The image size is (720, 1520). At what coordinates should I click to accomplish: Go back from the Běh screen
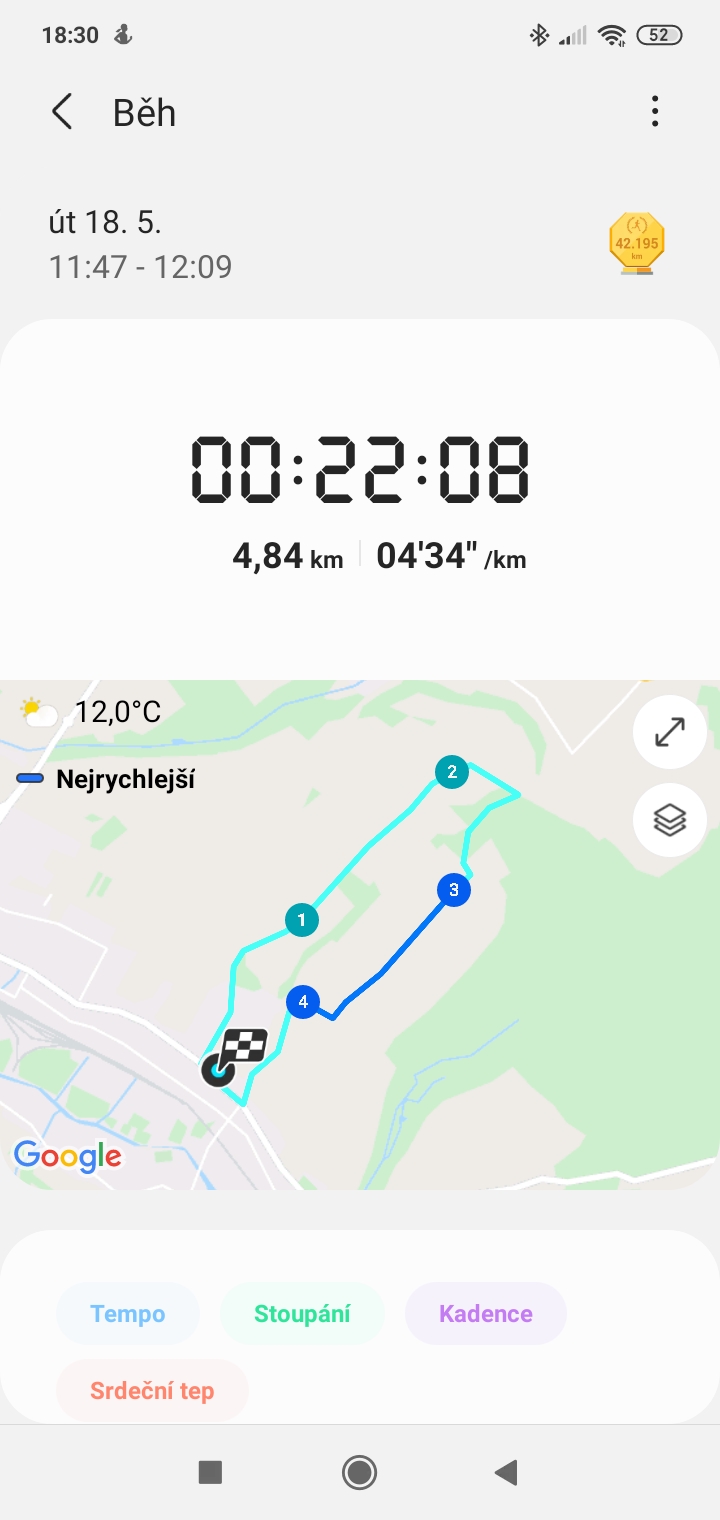pos(62,112)
